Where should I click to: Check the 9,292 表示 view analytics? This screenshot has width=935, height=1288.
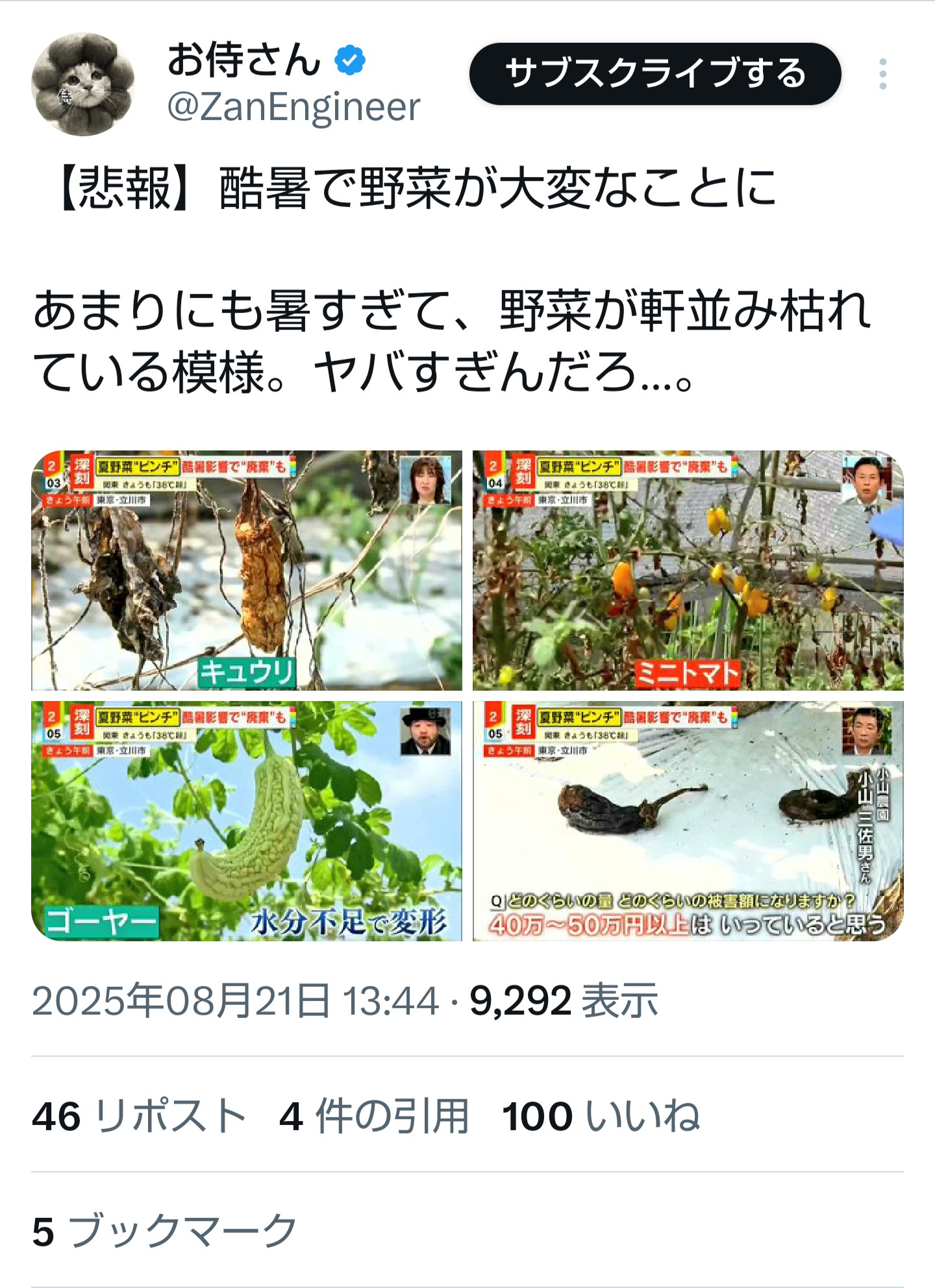(x=564, y=1000)
